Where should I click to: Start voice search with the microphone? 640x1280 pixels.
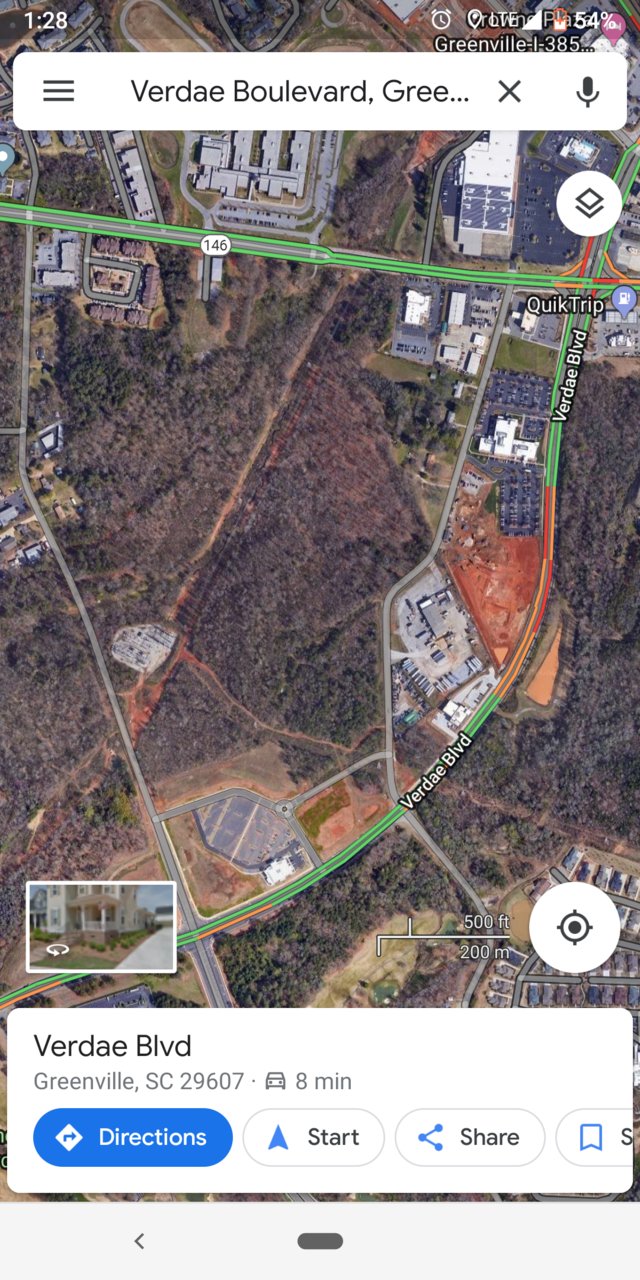tap(588, 91)
